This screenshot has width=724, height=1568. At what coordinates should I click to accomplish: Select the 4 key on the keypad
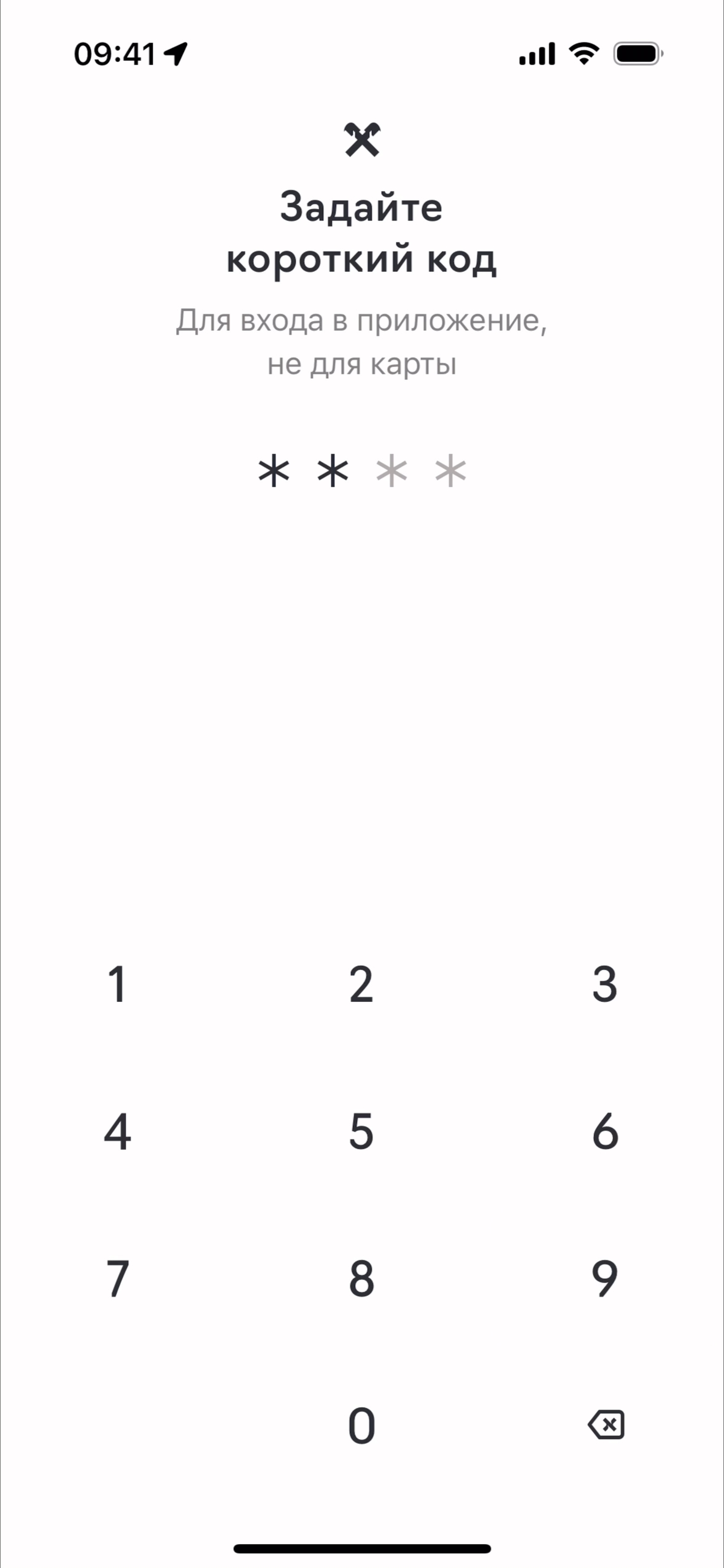click(117, 1131)
